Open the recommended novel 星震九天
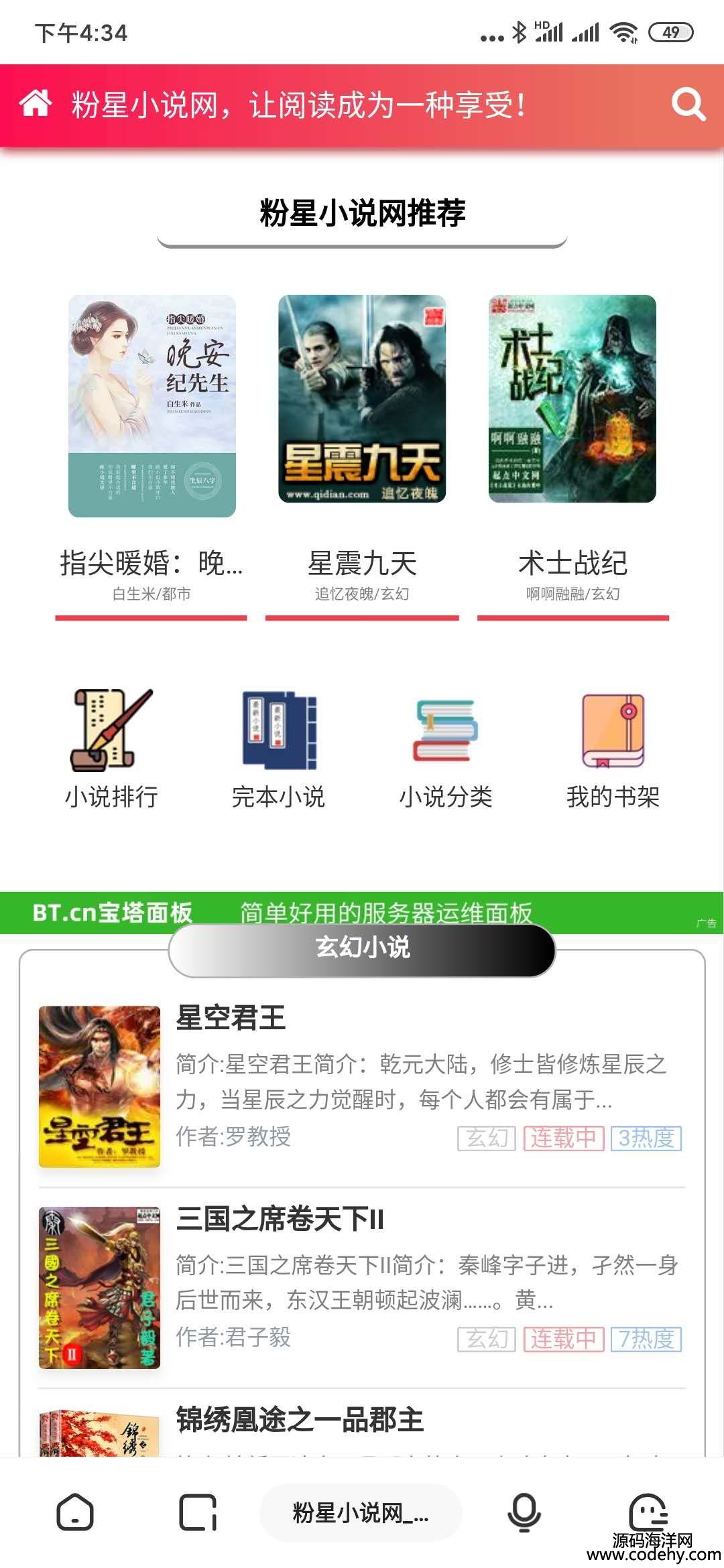 click(x=362, y=399)
